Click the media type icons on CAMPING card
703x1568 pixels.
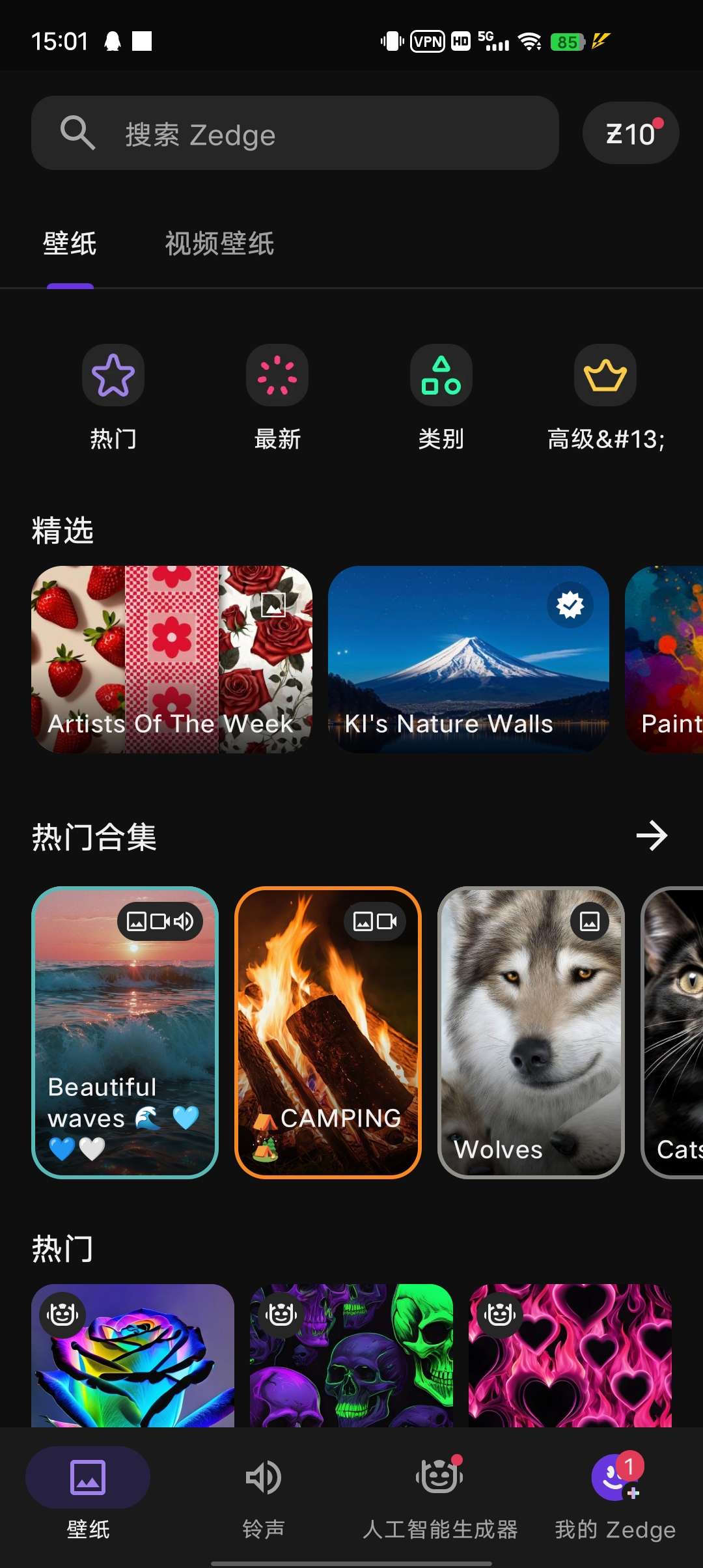pos(374,921)
